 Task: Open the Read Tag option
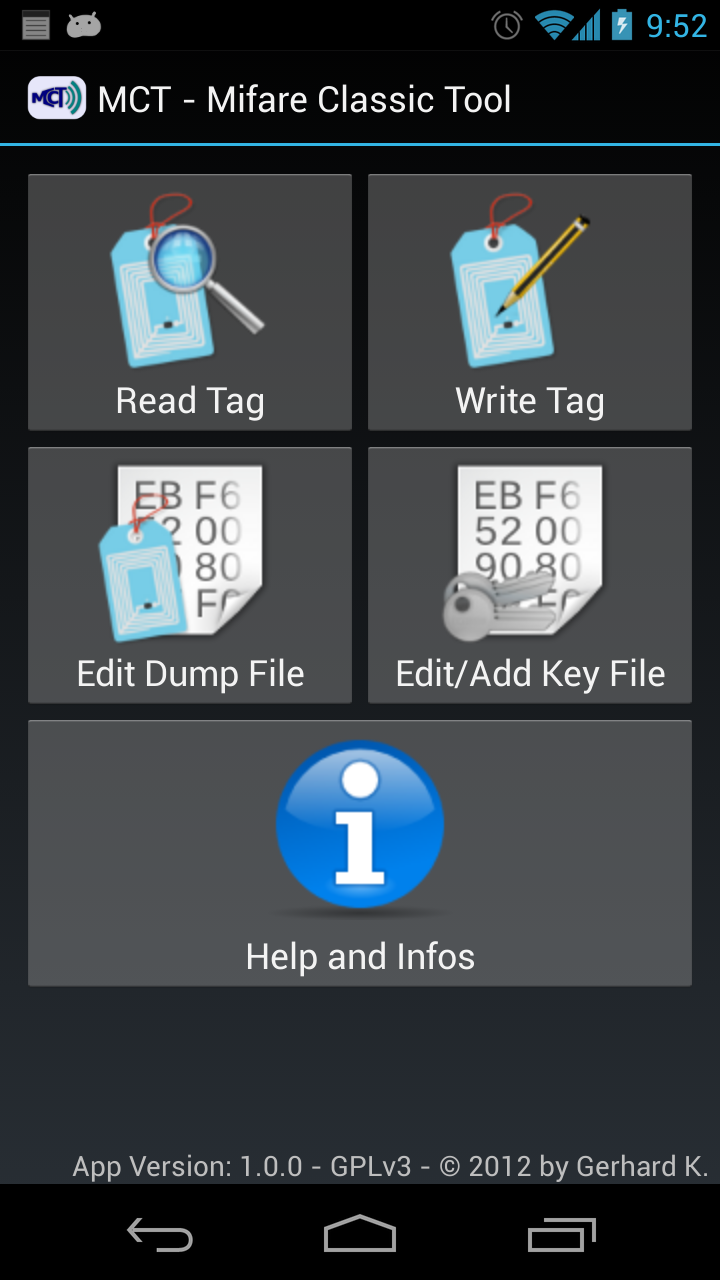click(190, 302)
